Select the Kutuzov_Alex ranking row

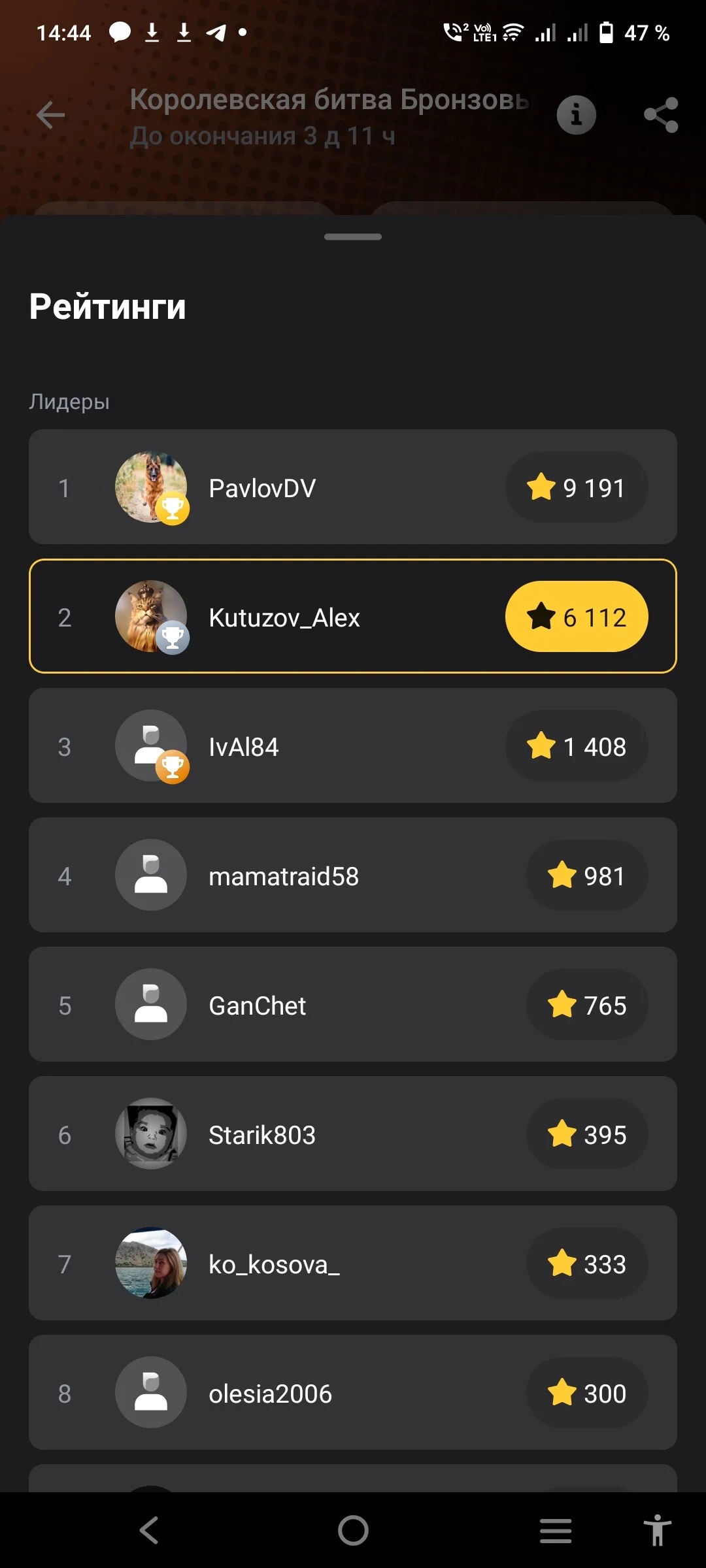coord(353,616)
